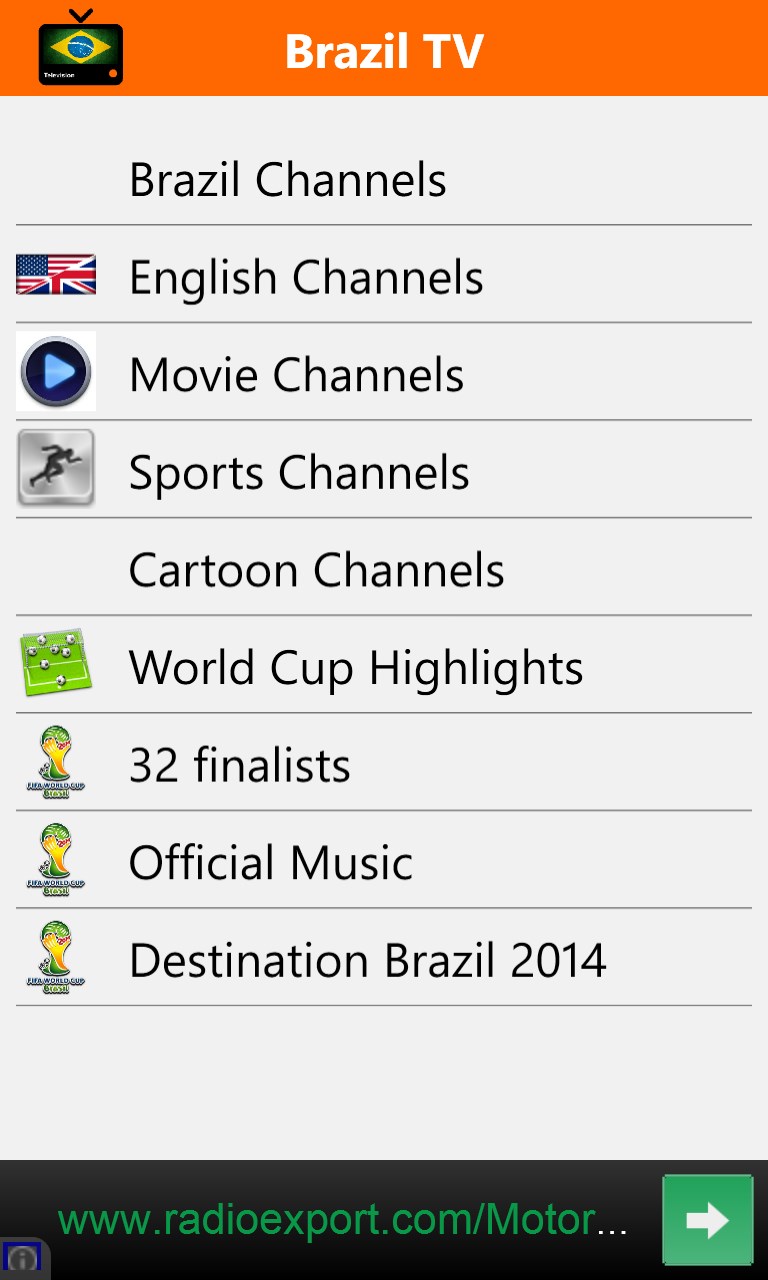Click the blue play icon for Movie Channels
768x1280 pixels.
(56, 372)
